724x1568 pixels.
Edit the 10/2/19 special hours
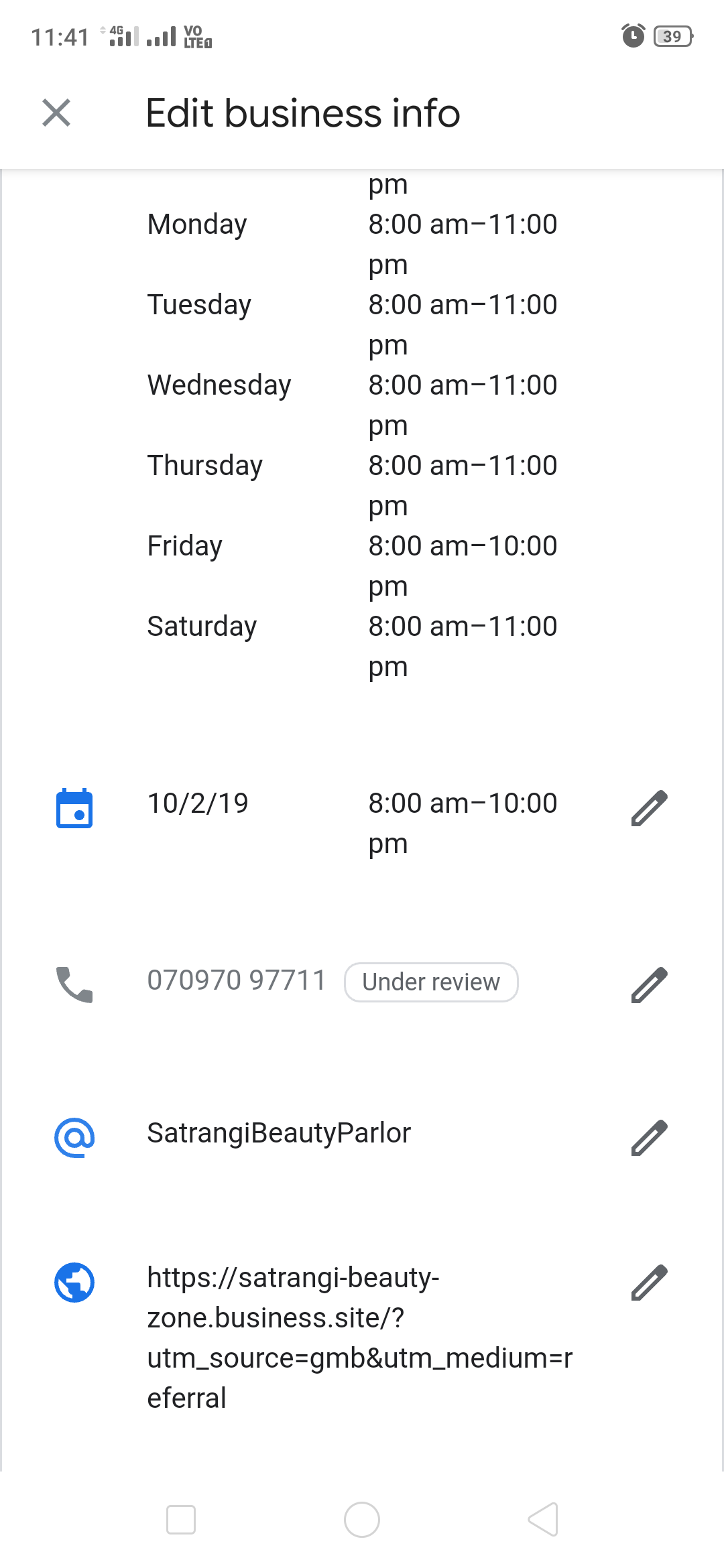649,808
